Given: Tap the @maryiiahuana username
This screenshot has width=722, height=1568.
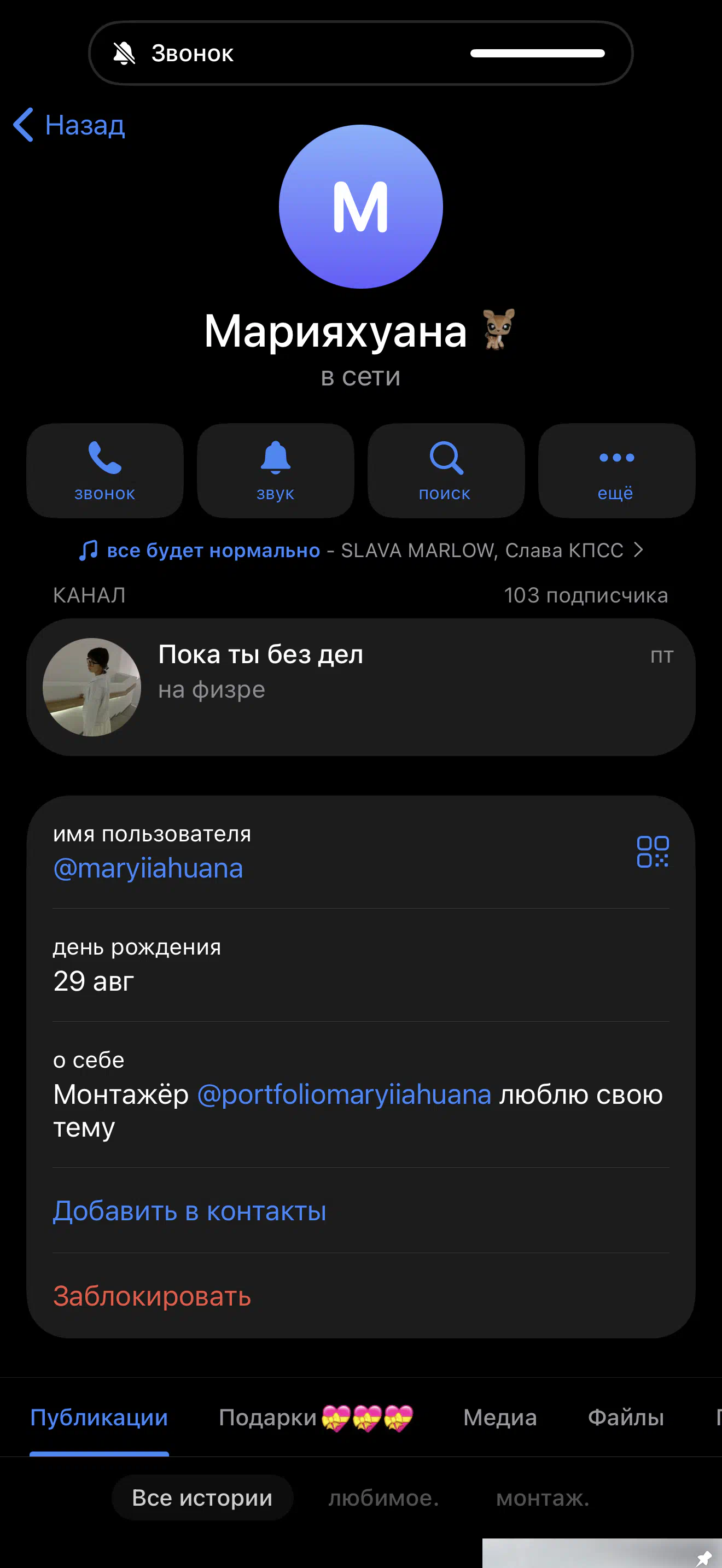Looking at the screenshot, I should 149,869.
